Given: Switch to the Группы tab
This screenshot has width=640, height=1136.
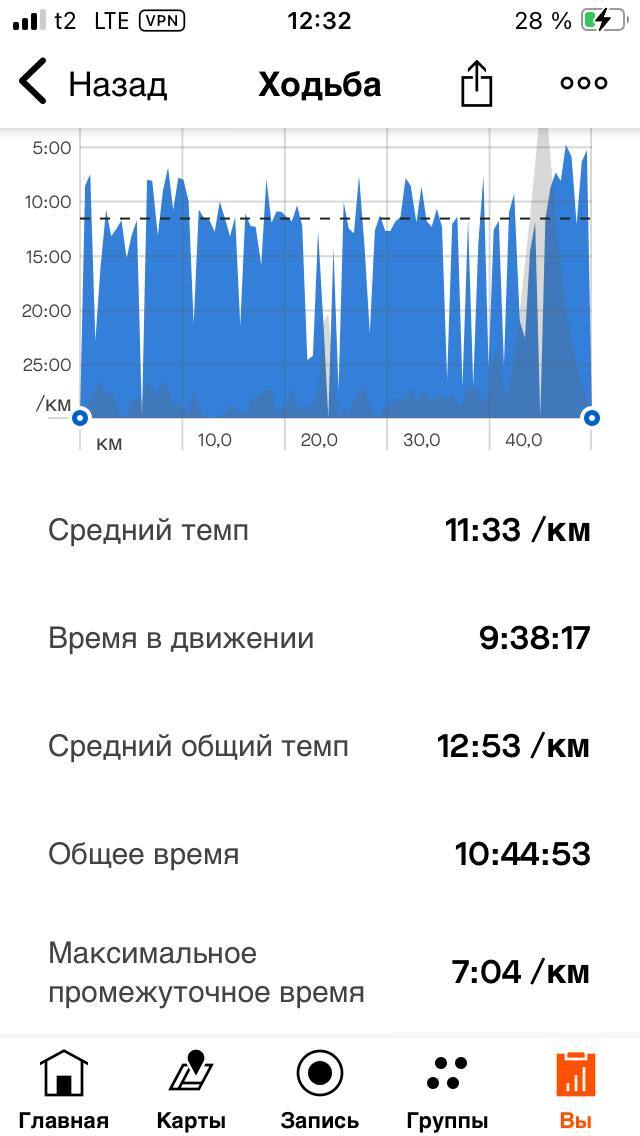Looking at the screenshot, I should [x=447, y=1088].
